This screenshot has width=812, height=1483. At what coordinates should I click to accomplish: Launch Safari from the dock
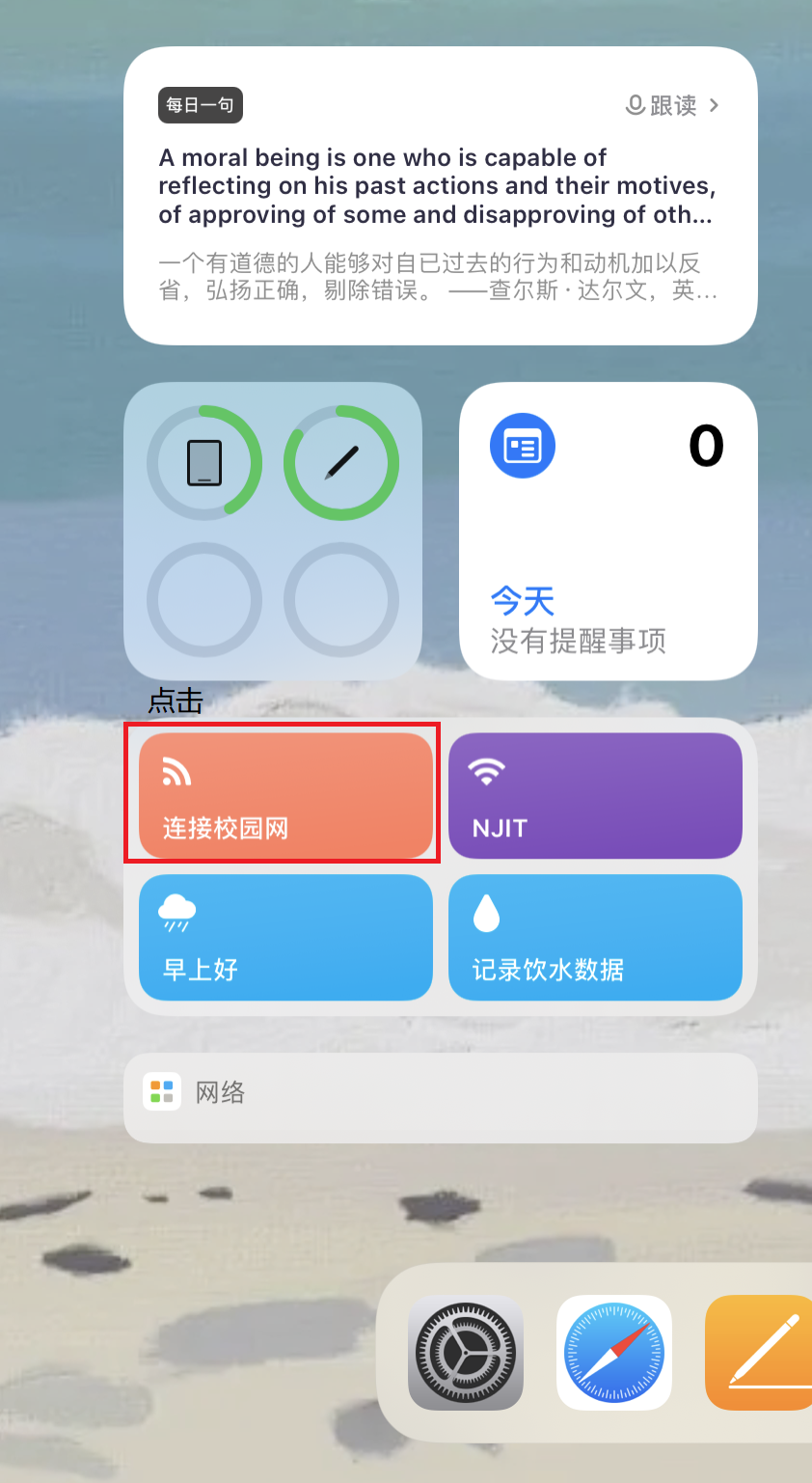(614, 1353)
